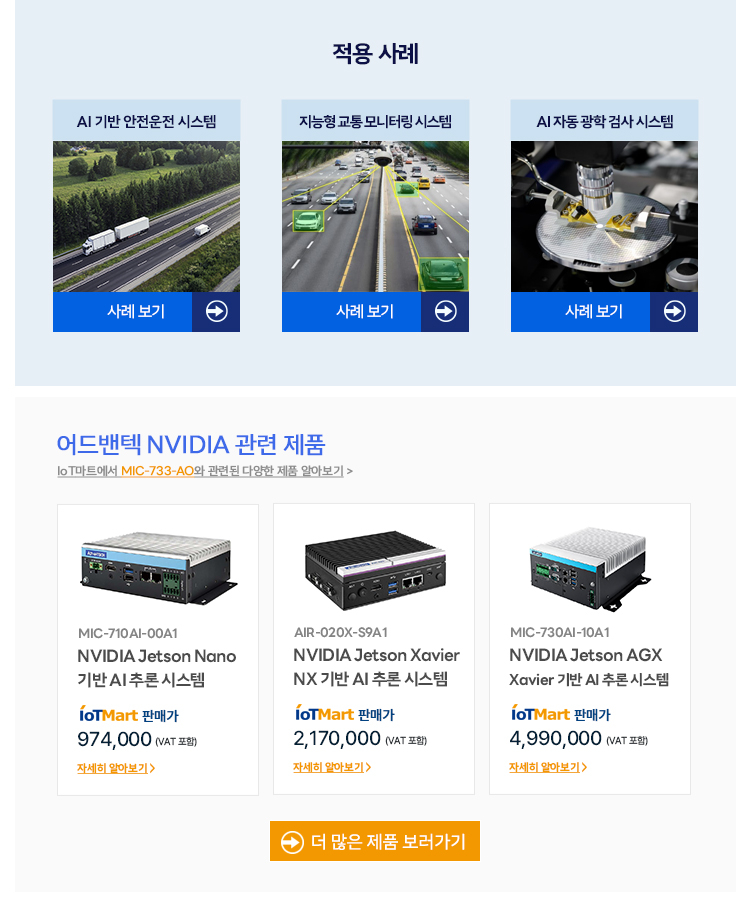Open the MIC-733-AO related products link
This screenshot has width=750, height=901.
point(204,471)
